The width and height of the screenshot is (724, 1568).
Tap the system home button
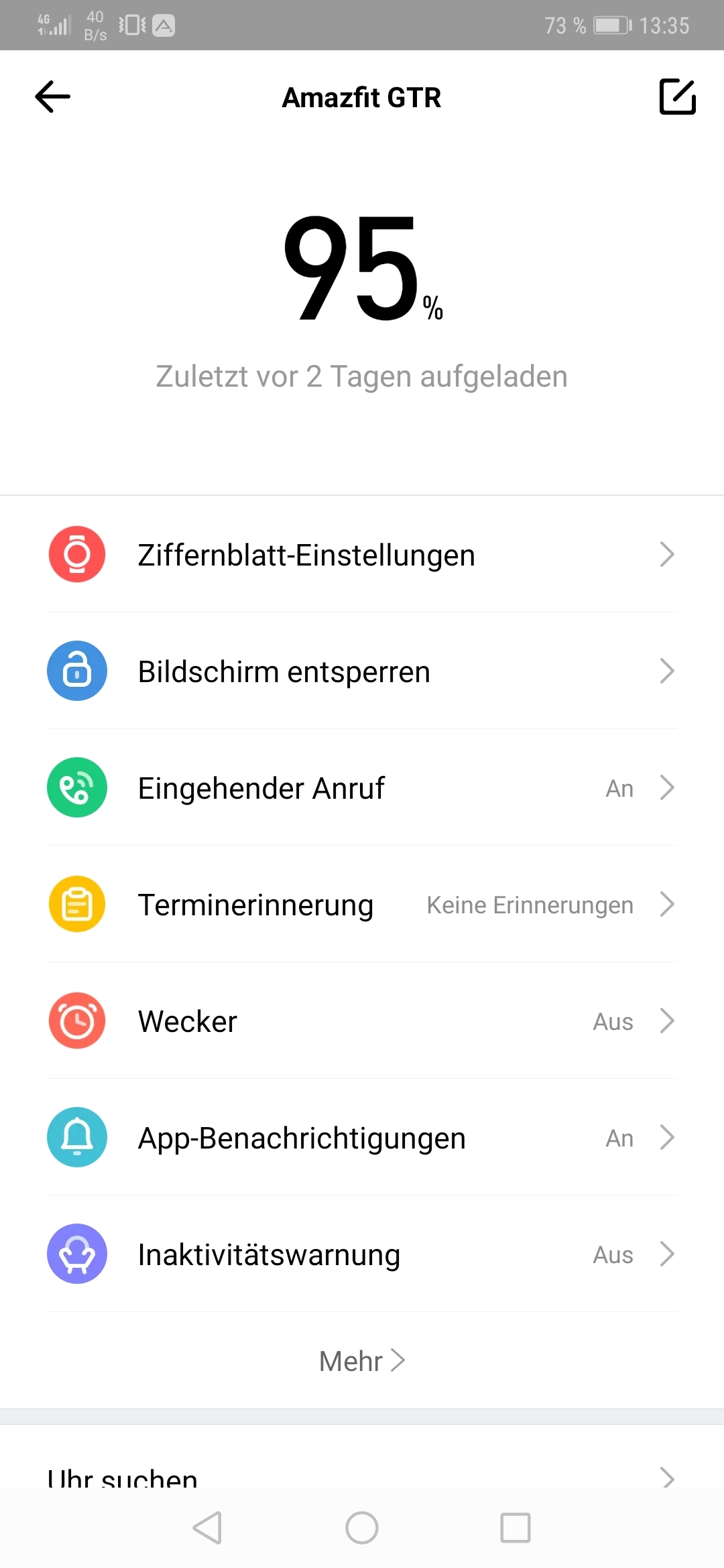[x=362, y=1528]
